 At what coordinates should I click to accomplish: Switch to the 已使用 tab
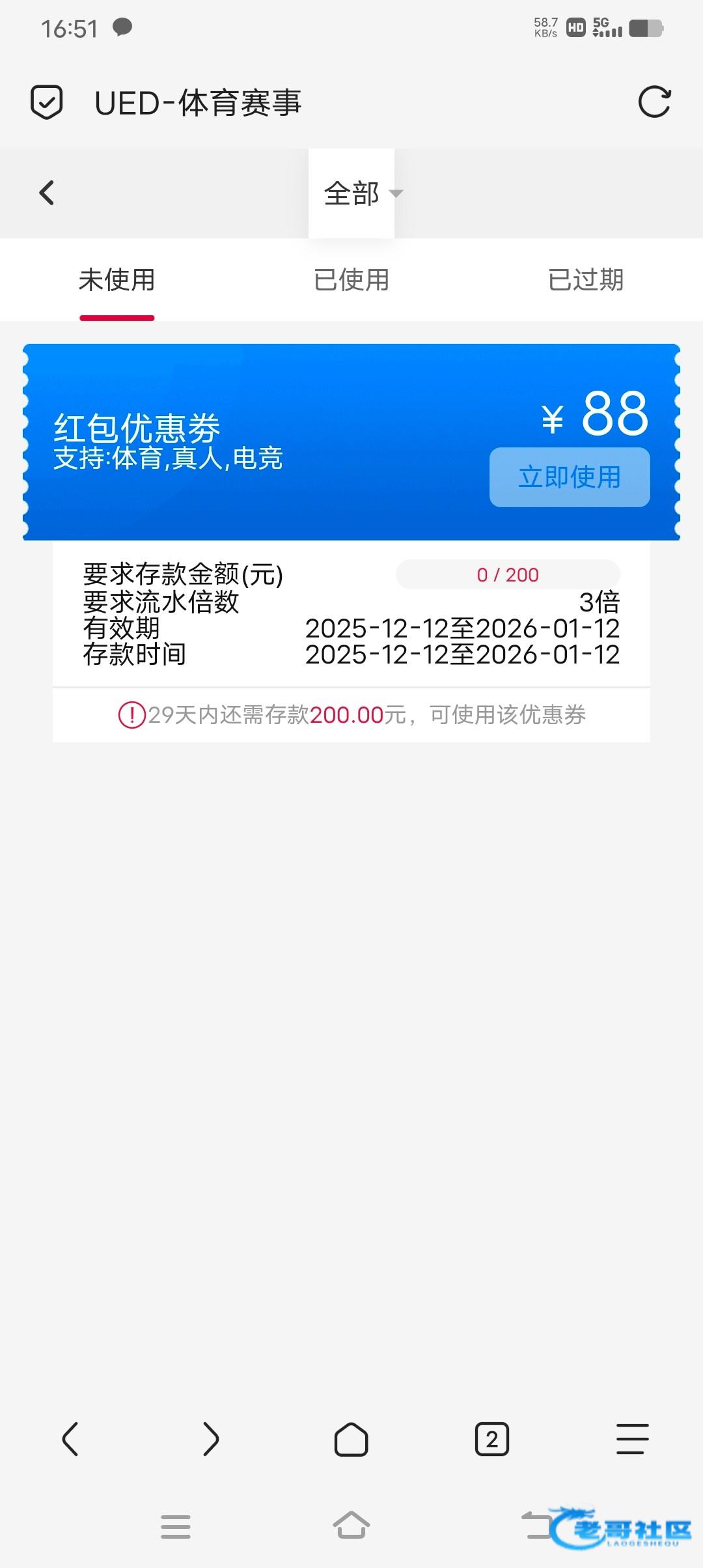click(x=351, y=280)
